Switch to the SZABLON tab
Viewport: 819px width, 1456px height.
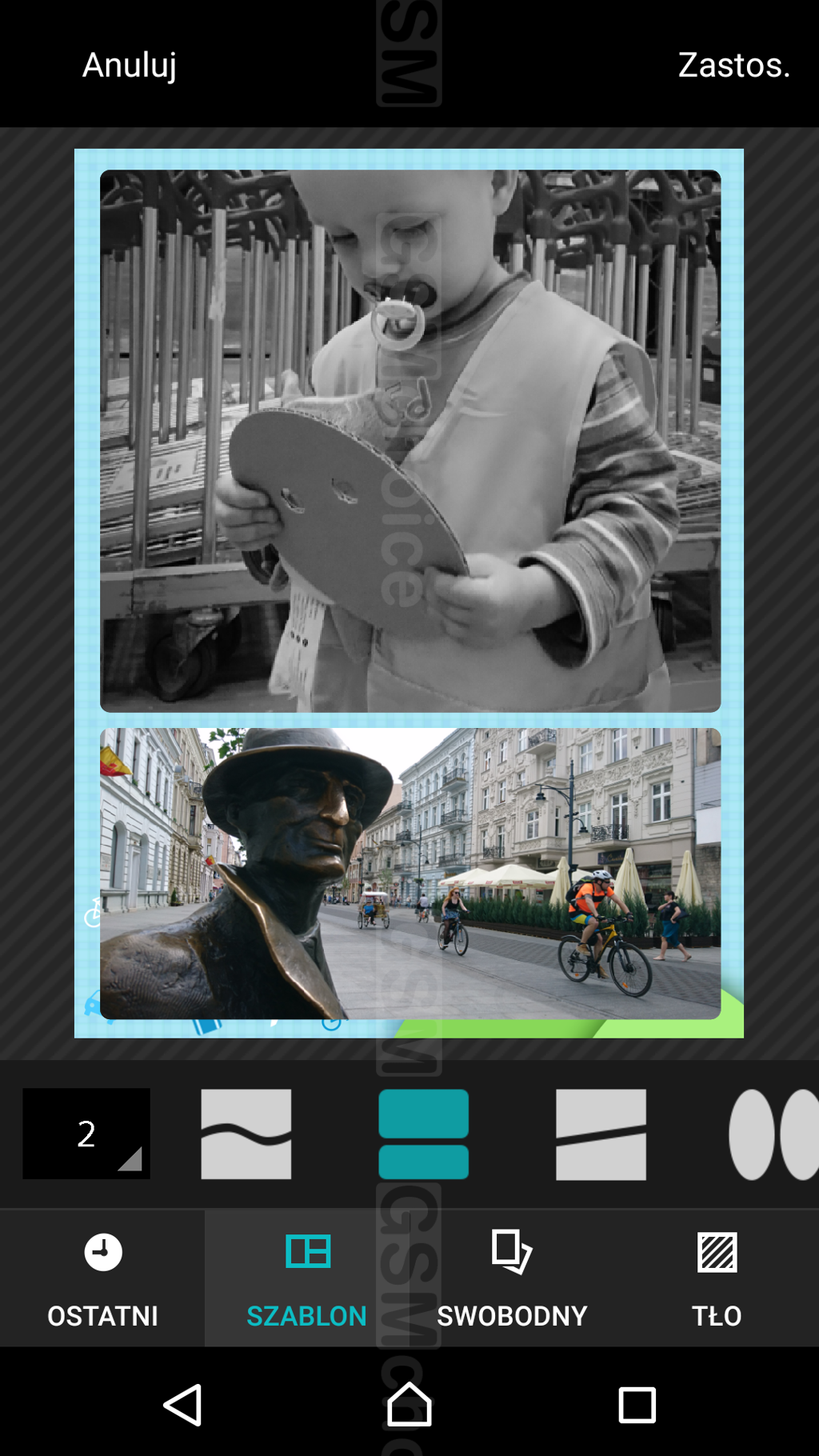307,1278
